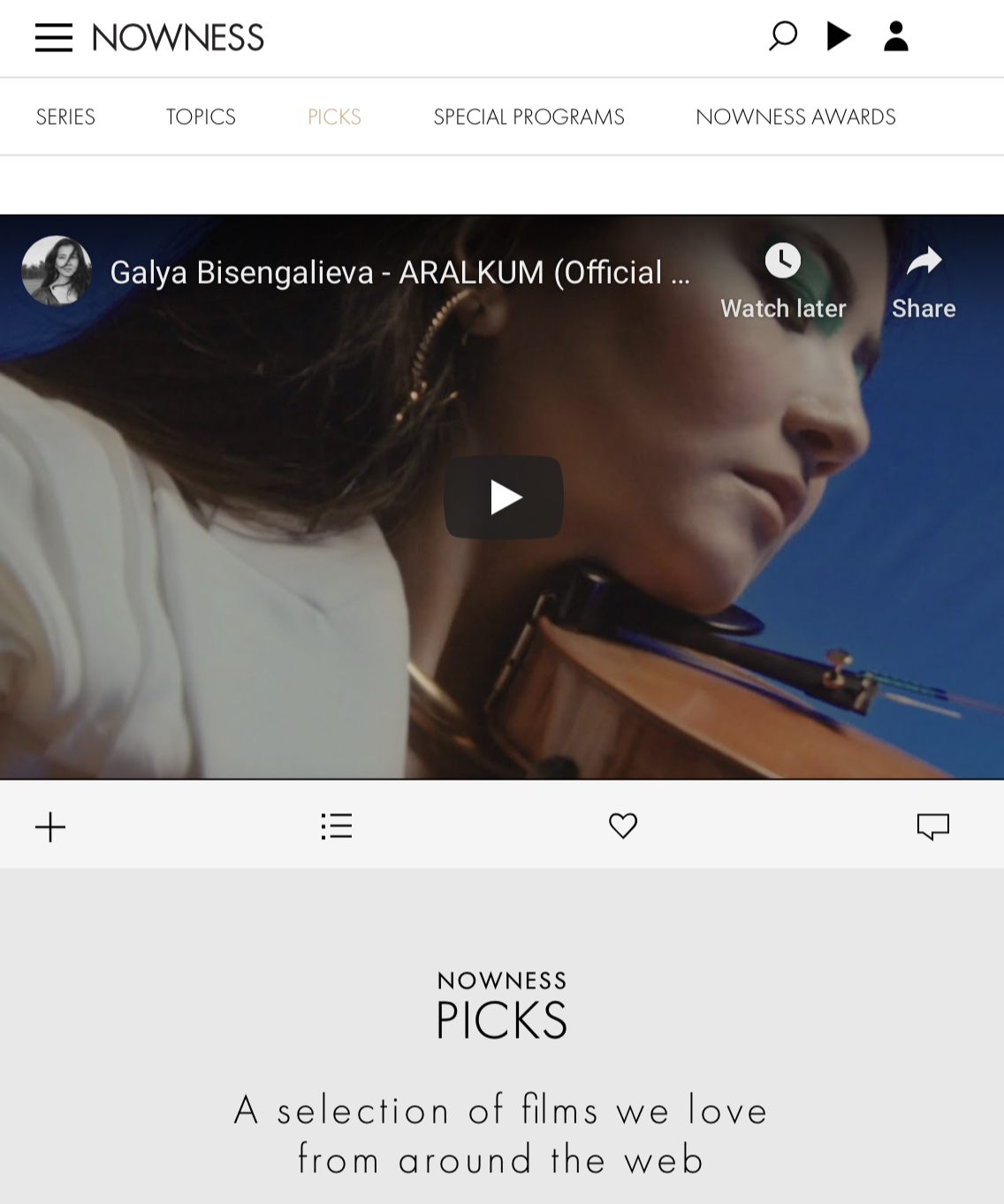1004x1204 pixels.
Task: Add video to Watch later
Action: pos(783,279)
